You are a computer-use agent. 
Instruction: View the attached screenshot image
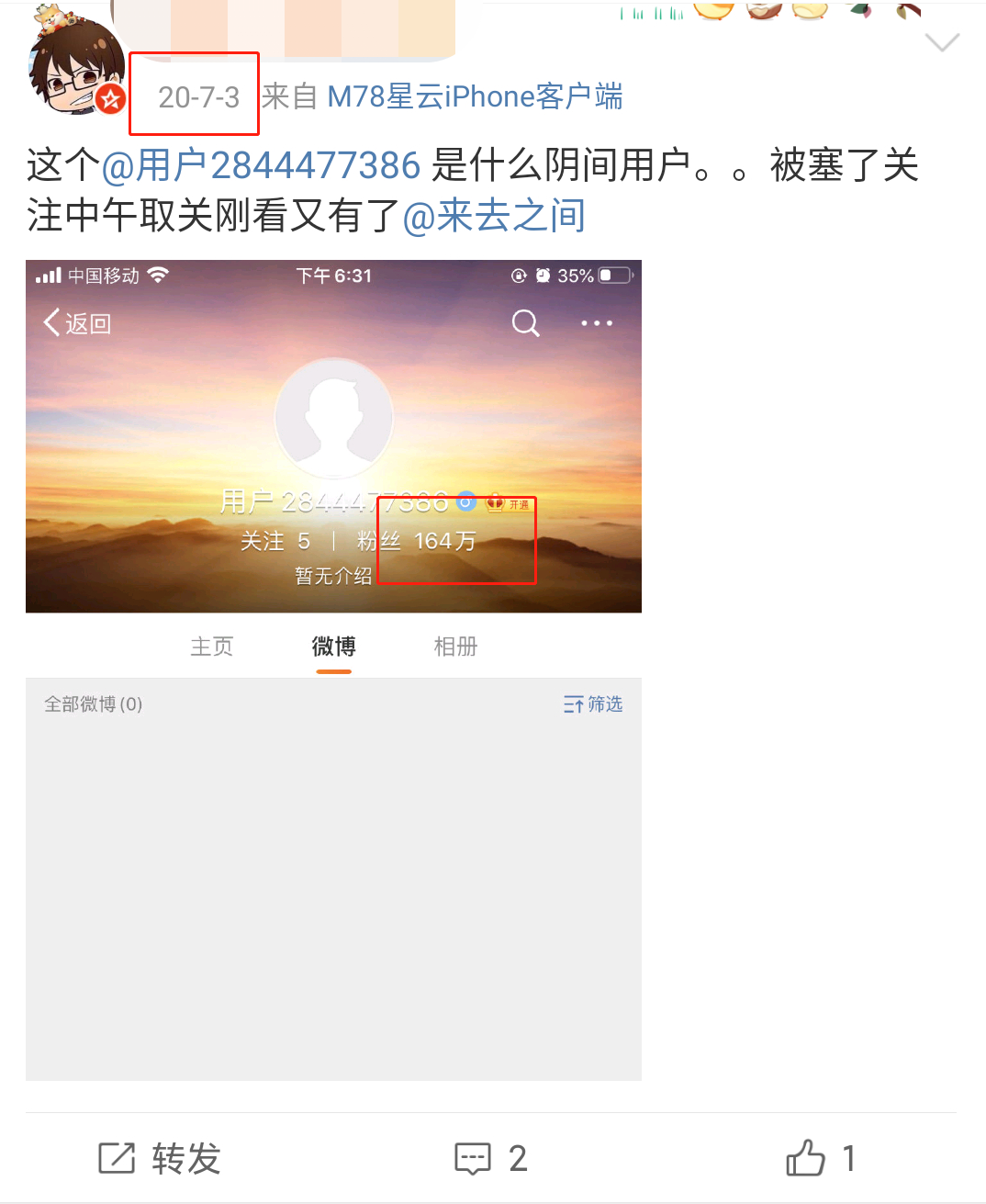[333, 669]
